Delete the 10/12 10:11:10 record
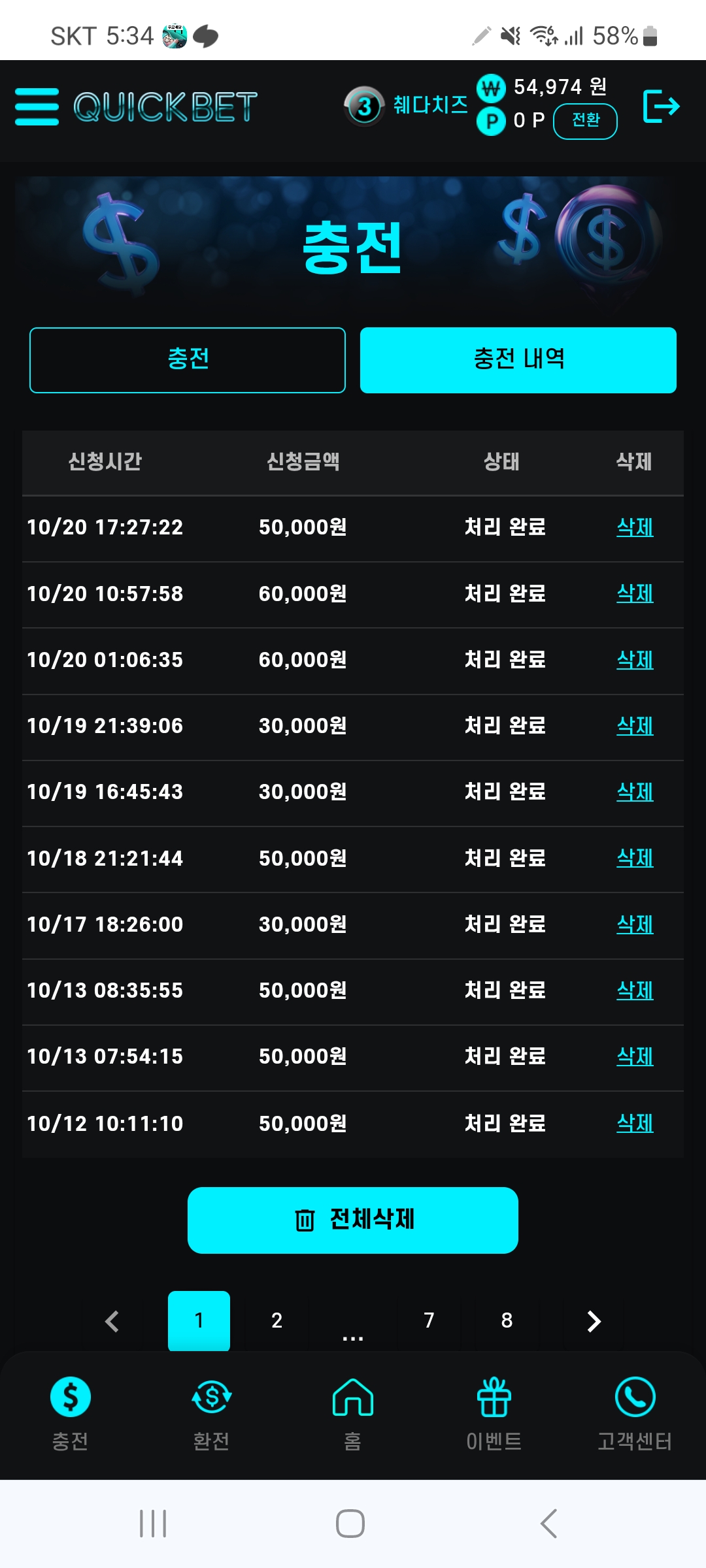The image size is (706, 1568). pos(635,1124)
